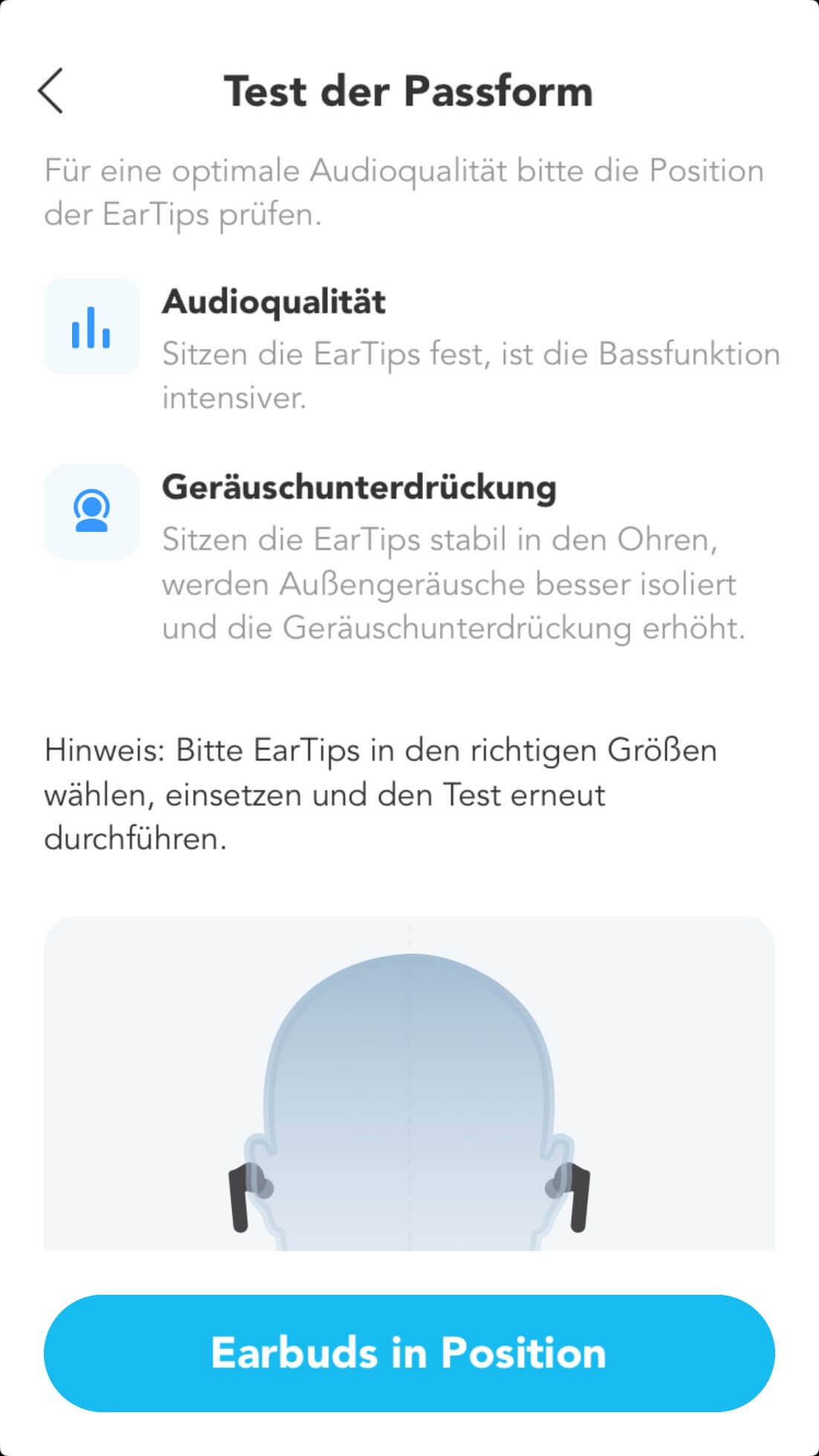This screenshot has height=1456, width=819.
Task: Tap the Earbuds in Position button
Action: (x=409, y=1353)
